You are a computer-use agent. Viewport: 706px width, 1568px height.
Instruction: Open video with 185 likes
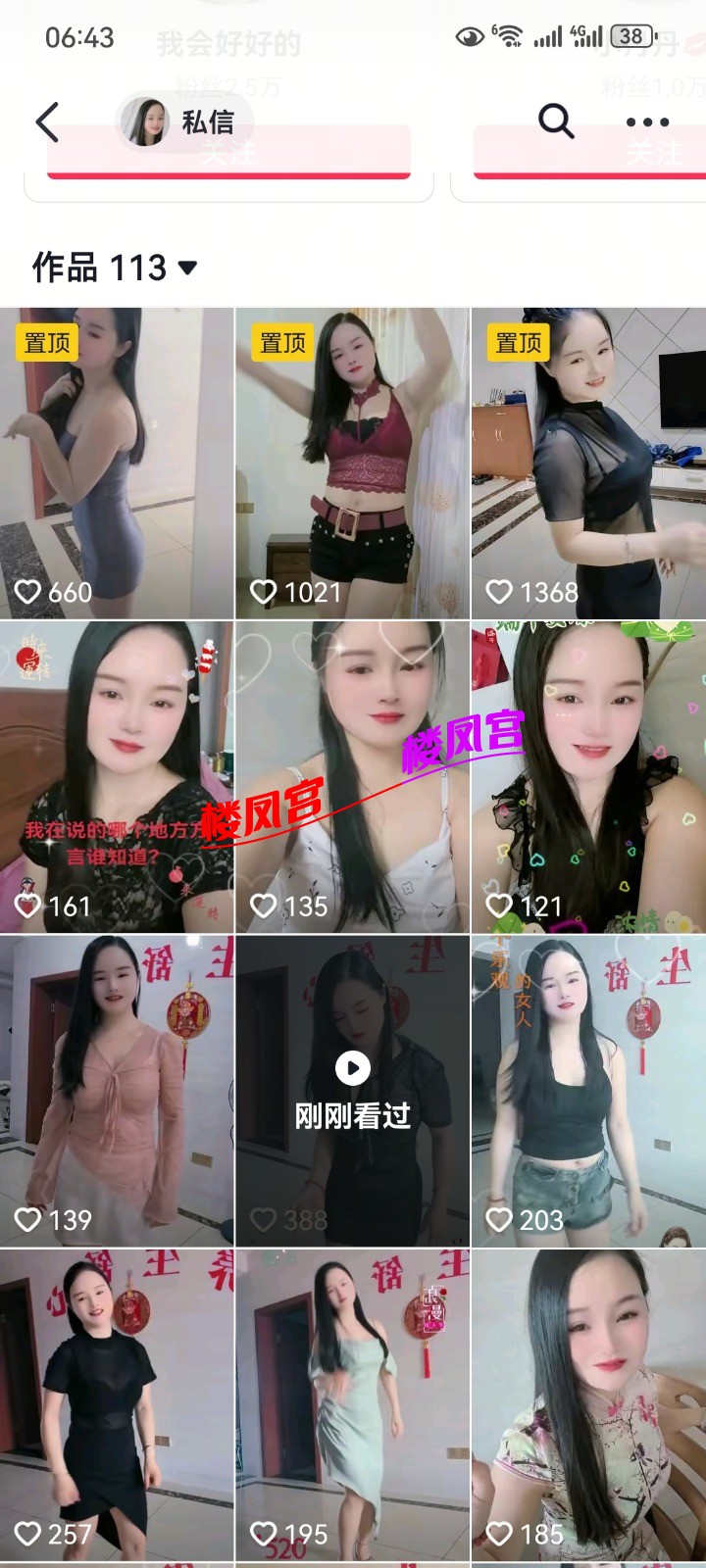tap(588, 1403)
